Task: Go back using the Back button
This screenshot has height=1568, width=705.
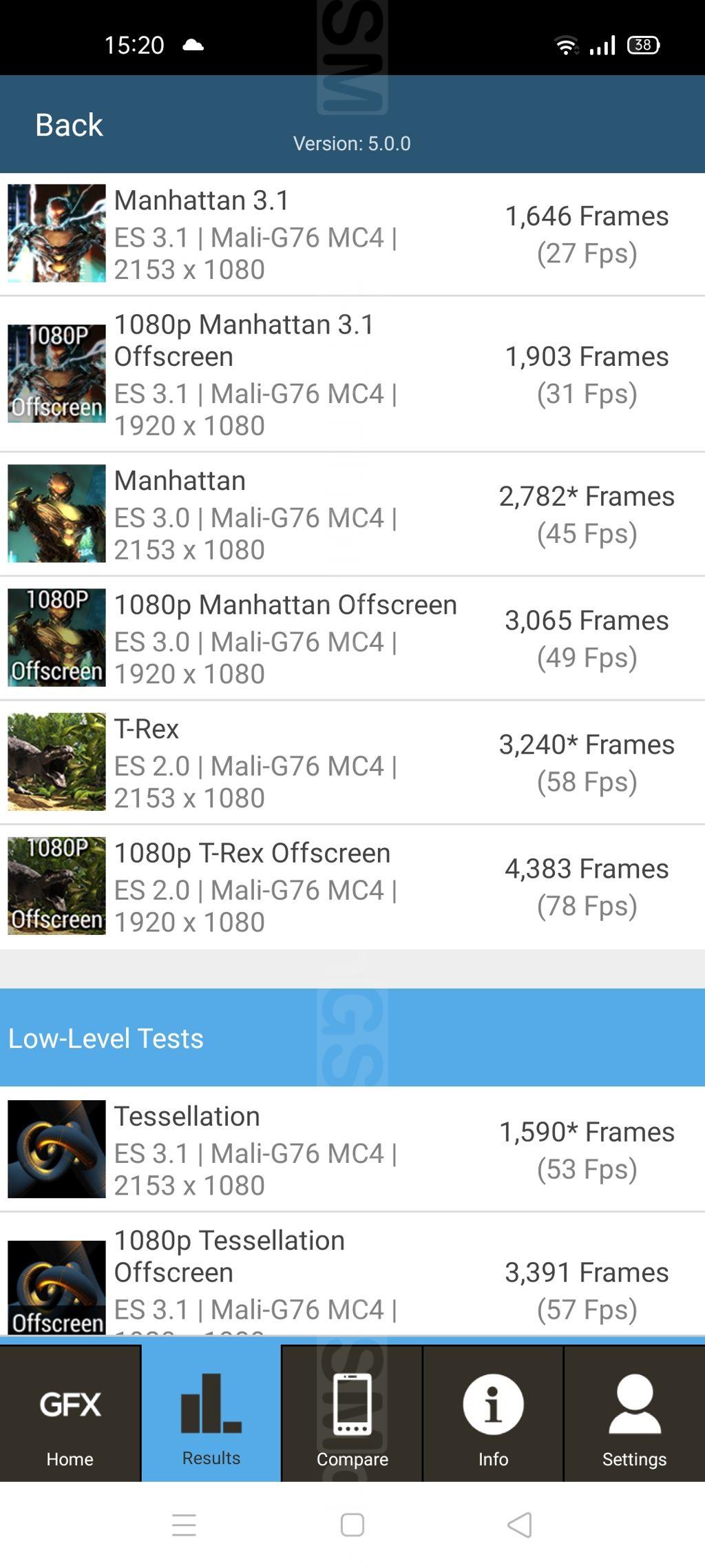Action: [x=69, y=125]
